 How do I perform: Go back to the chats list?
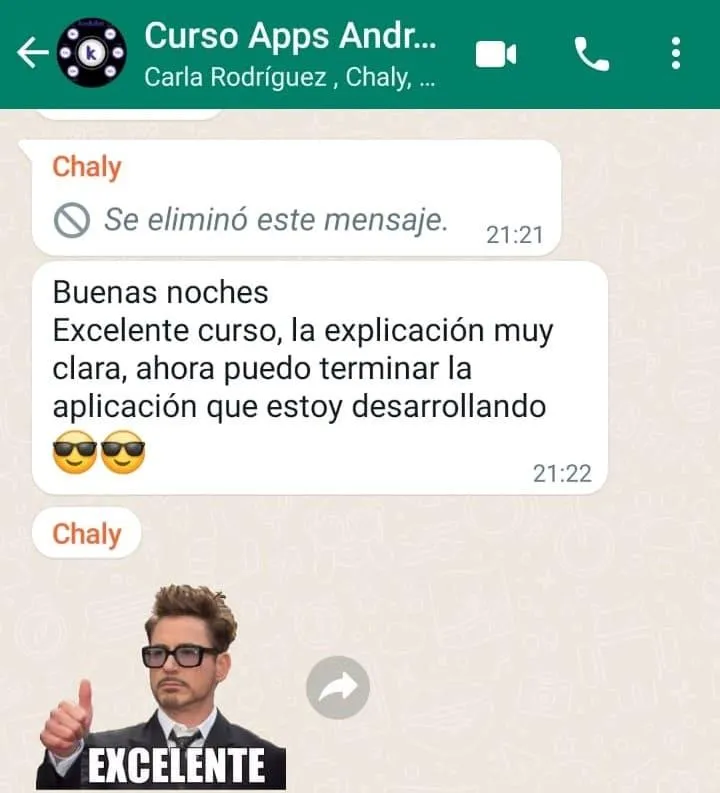coord(32,53)
